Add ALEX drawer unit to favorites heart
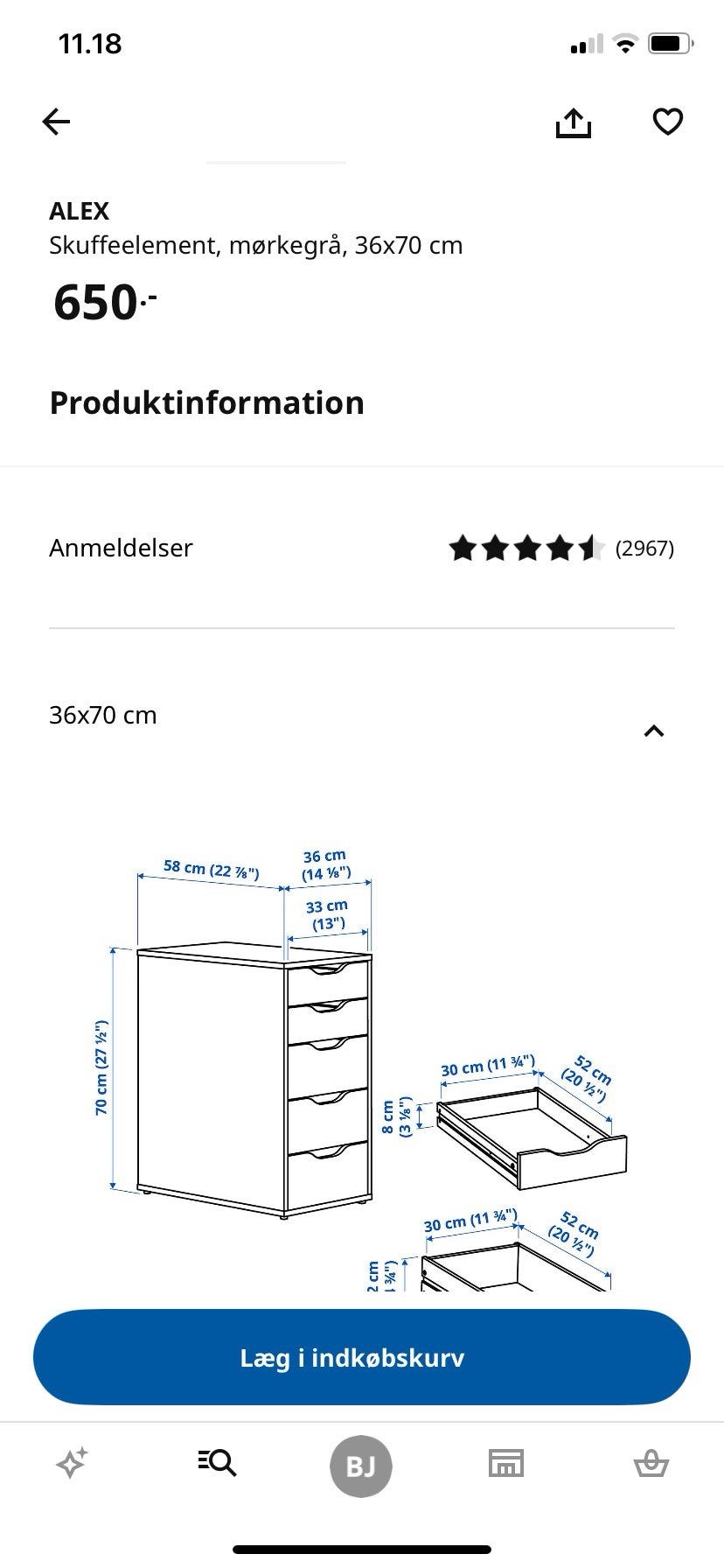 pyautogui.click(x=667, y=122)
